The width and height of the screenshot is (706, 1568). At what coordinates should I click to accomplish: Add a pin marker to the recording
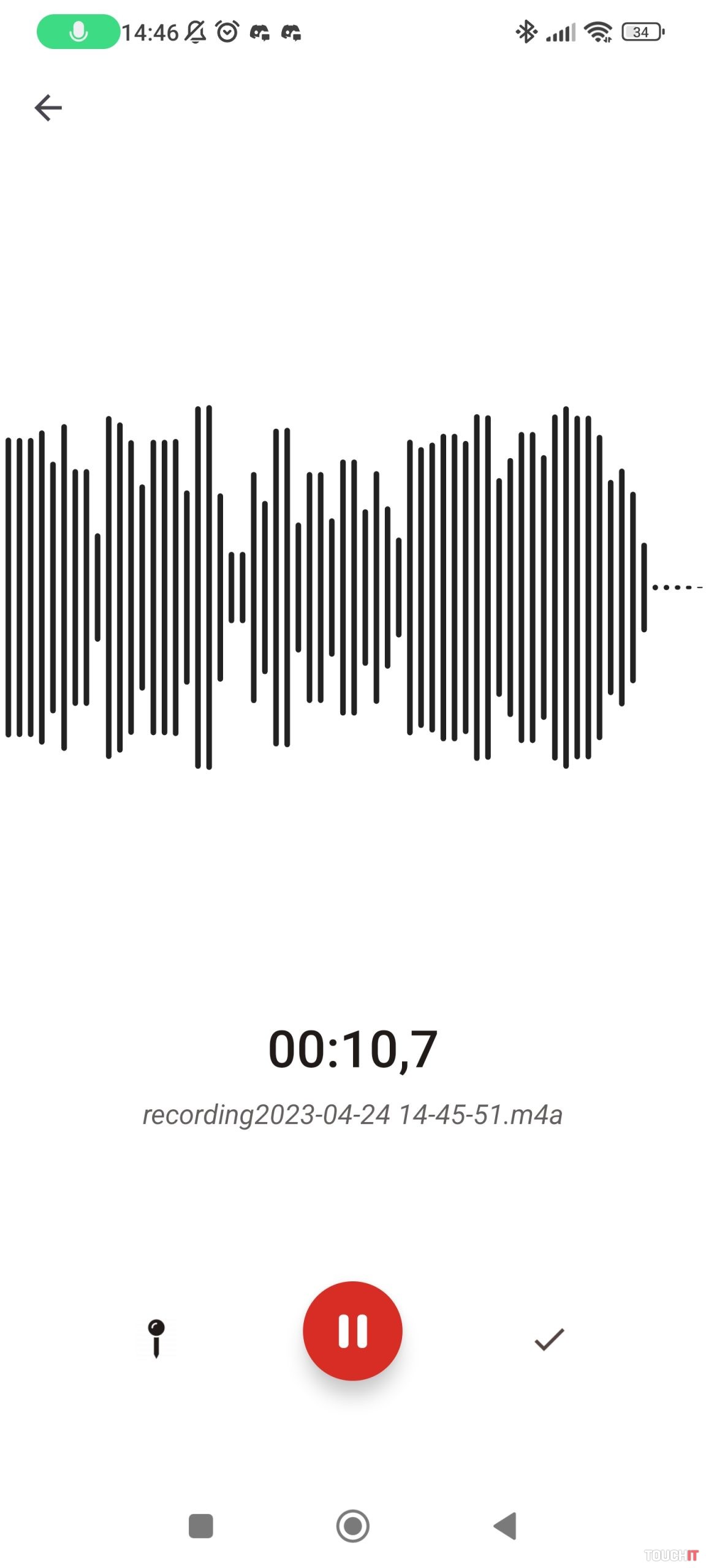(156, 1338)
